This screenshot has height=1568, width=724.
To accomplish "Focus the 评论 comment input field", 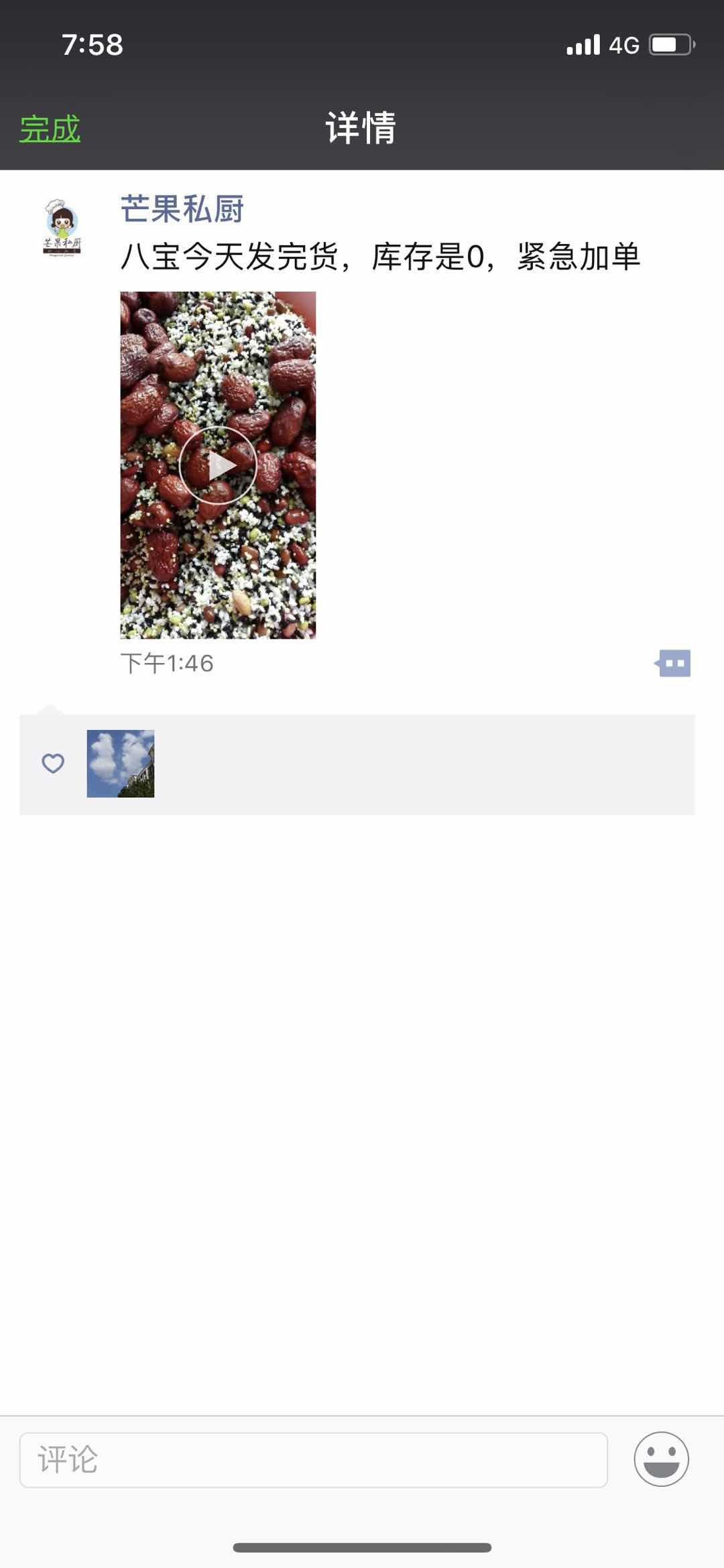I will coord(313,1459).
